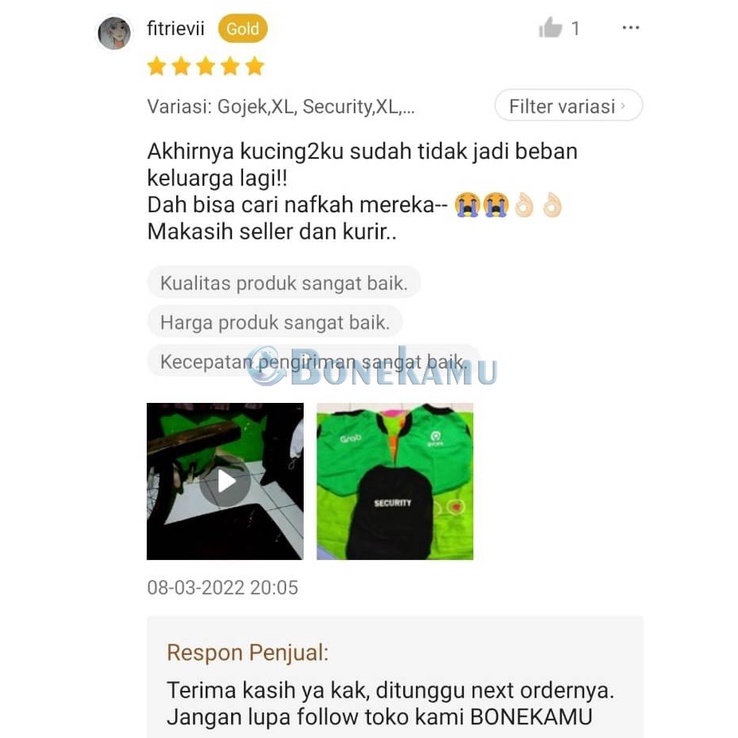Like fitrievii's review with thumbs up
Viewport: 738px width, 738px height.
coord(550,28)
